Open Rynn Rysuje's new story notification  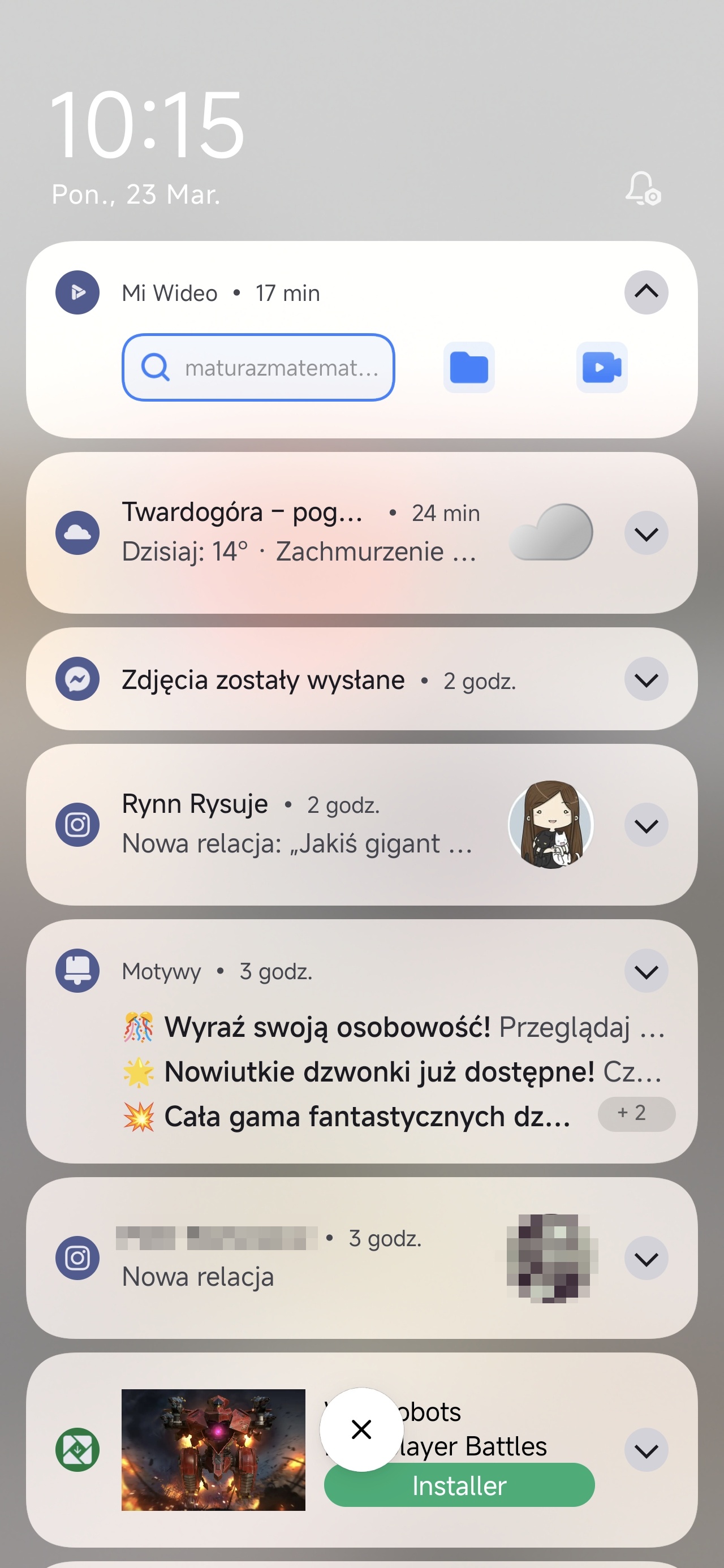[x=299, y=825]
